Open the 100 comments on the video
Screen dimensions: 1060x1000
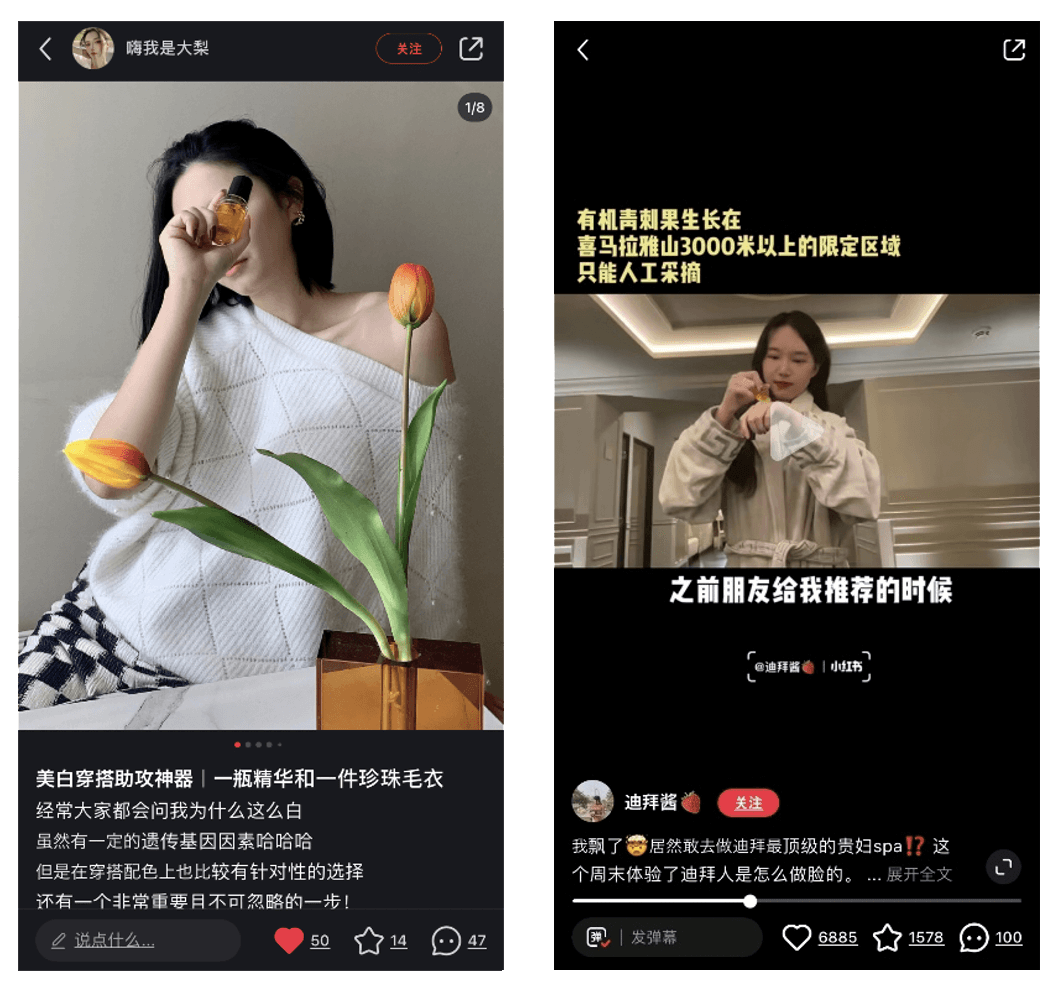click(973, 938)
